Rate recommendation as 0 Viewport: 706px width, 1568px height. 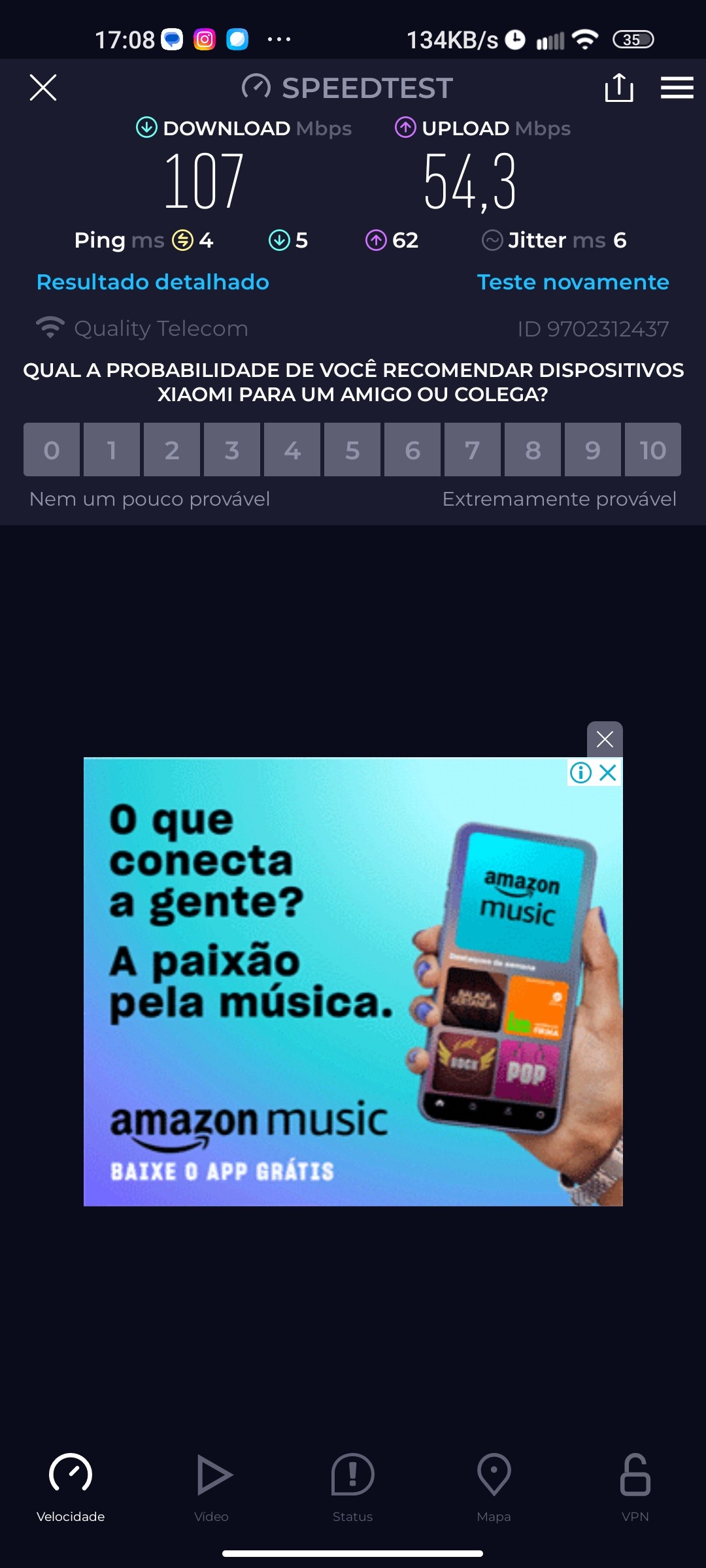click(52, 450)
